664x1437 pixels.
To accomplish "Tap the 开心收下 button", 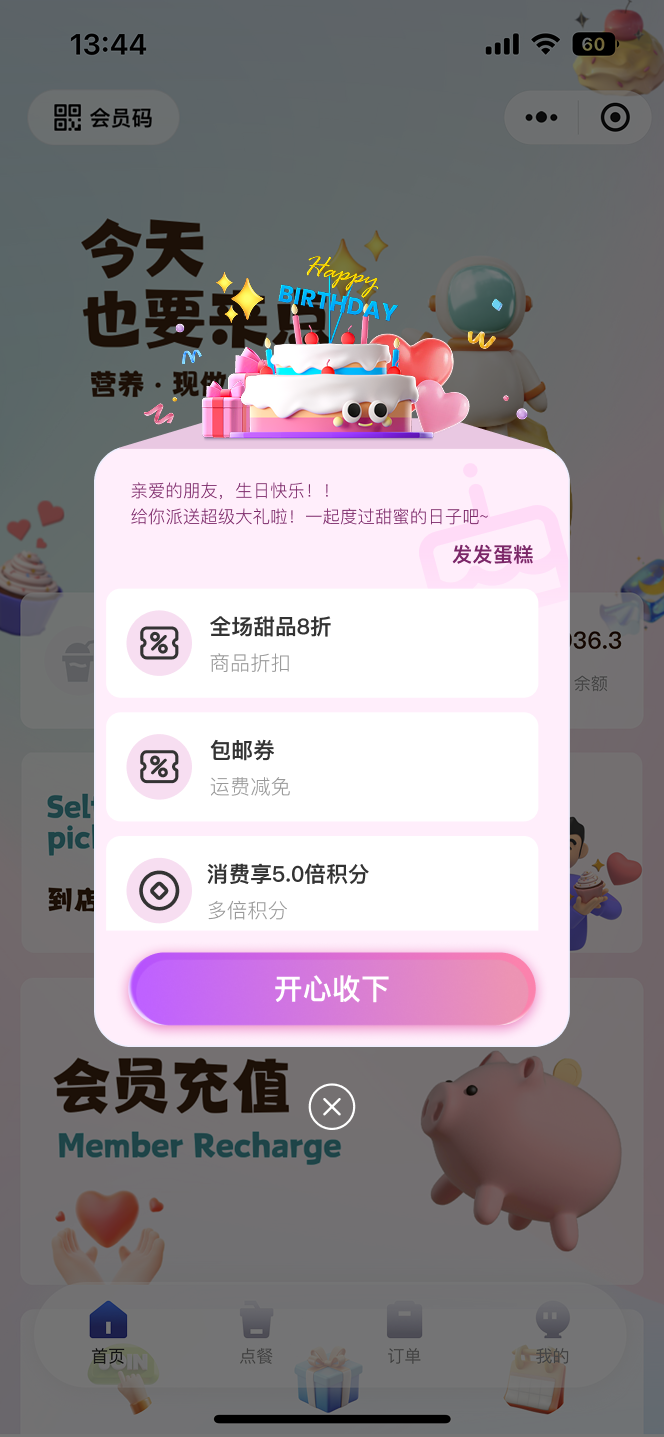I will (x=332, y=989).
